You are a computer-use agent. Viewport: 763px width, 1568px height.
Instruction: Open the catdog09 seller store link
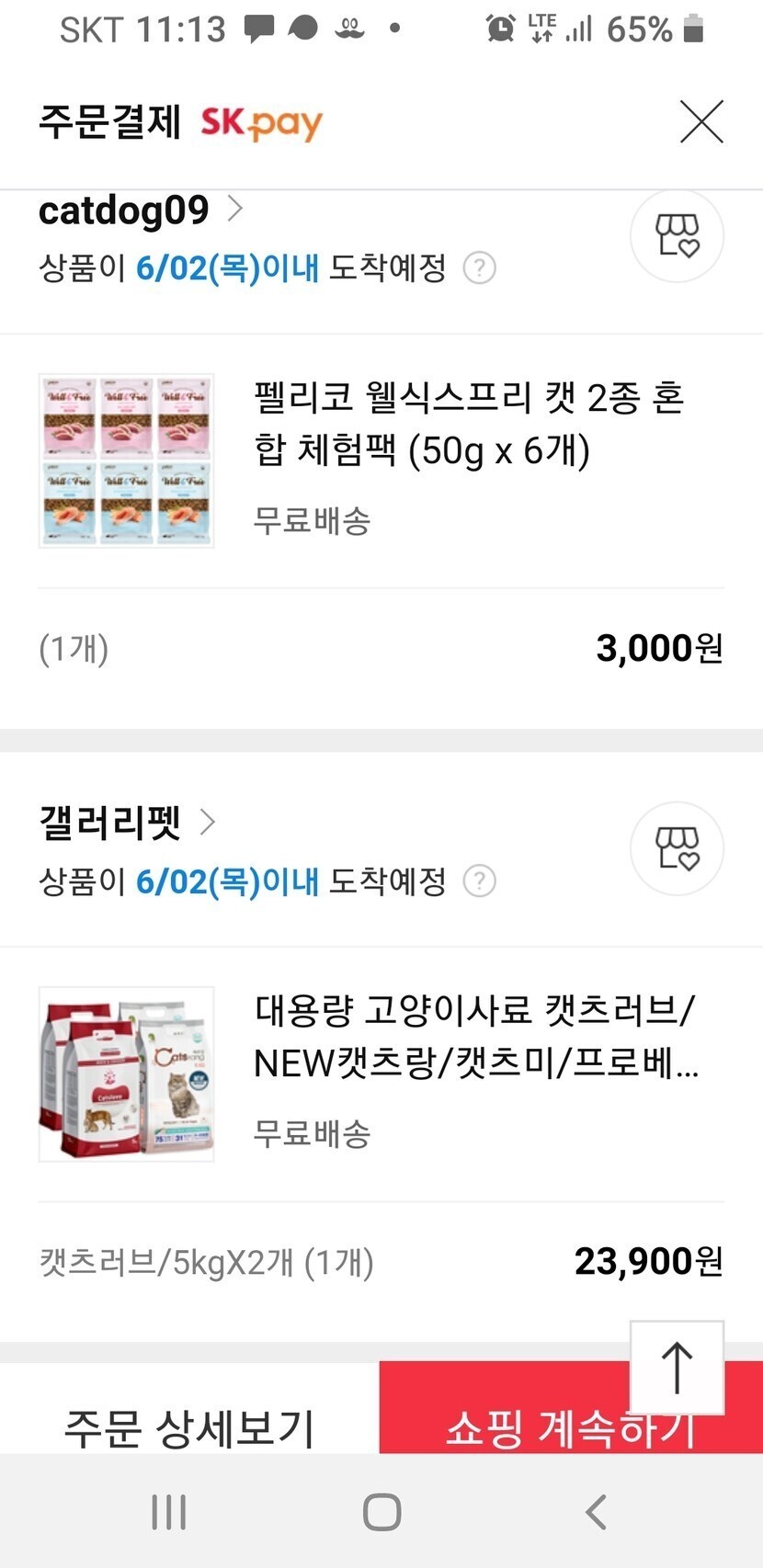[140, 210]
